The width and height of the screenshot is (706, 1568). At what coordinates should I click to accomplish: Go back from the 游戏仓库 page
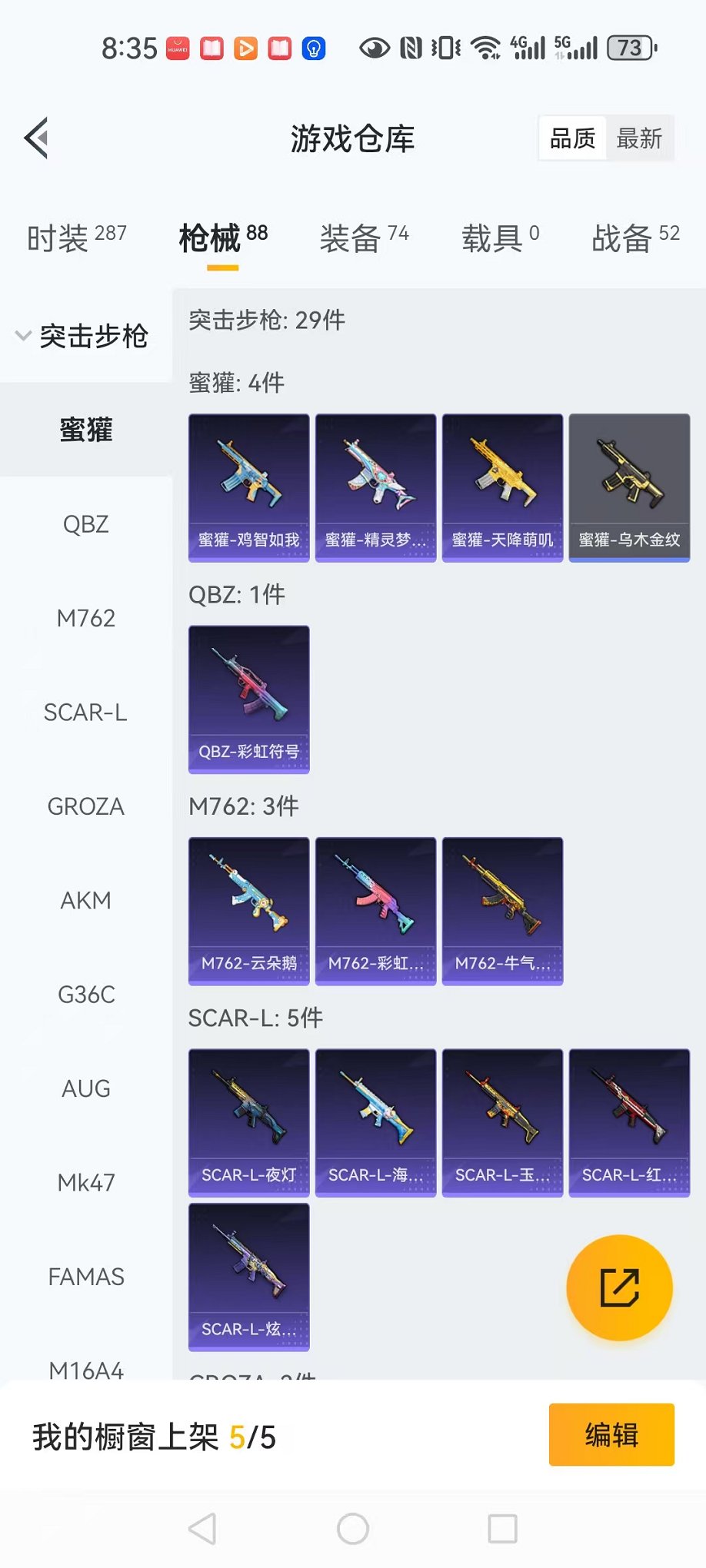click(x=37, y=138)
